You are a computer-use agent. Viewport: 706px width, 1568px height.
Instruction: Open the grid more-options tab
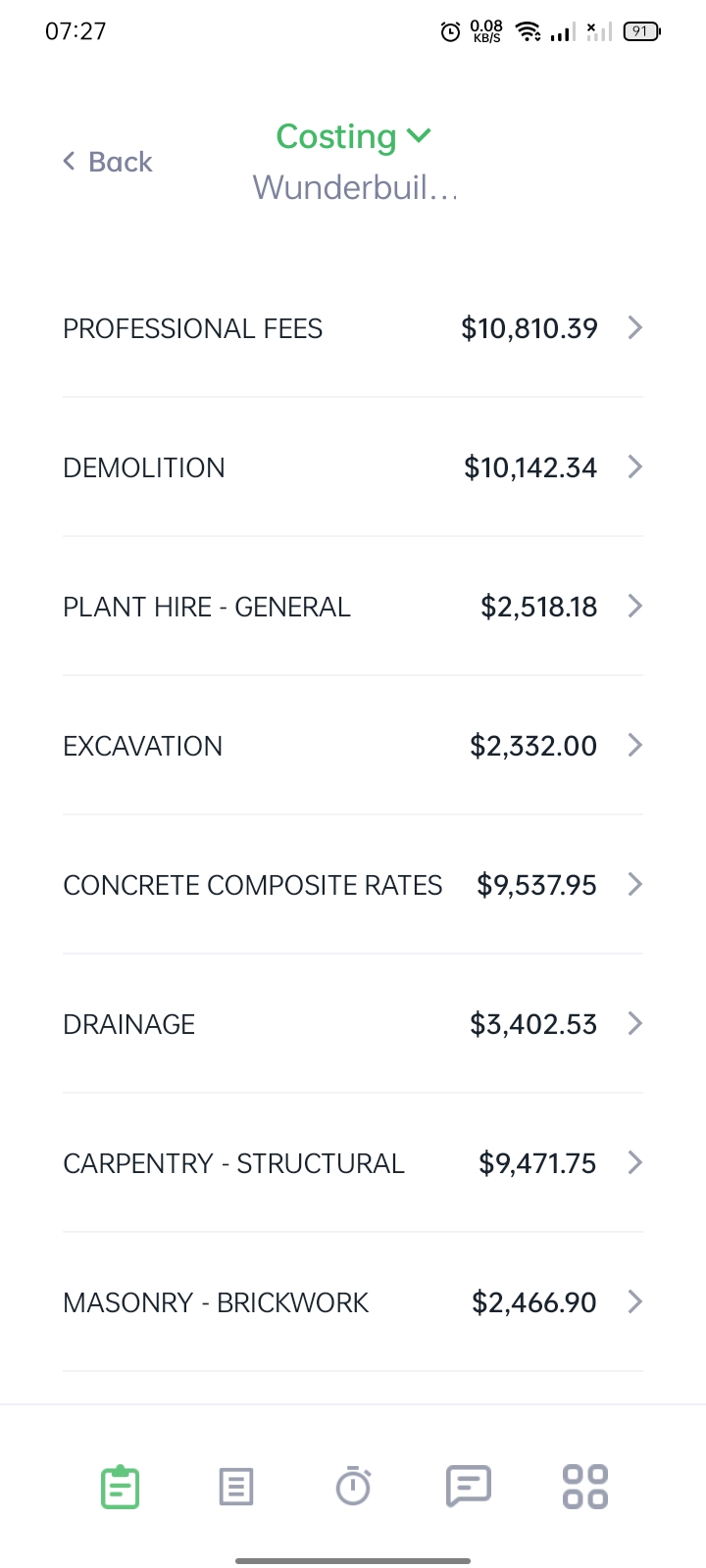(x=585, y=1487)
